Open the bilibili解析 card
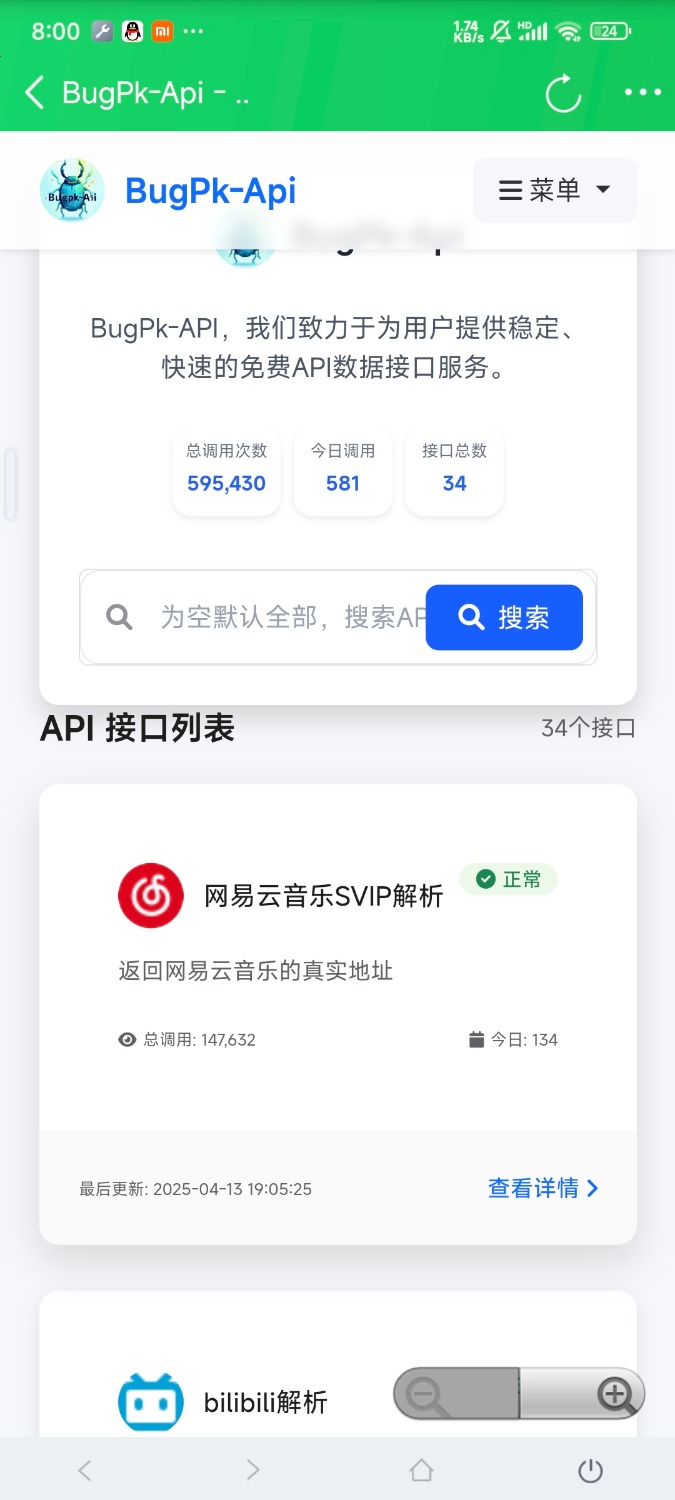Viewport: 675px width, 1500px height. point(265,1402)
